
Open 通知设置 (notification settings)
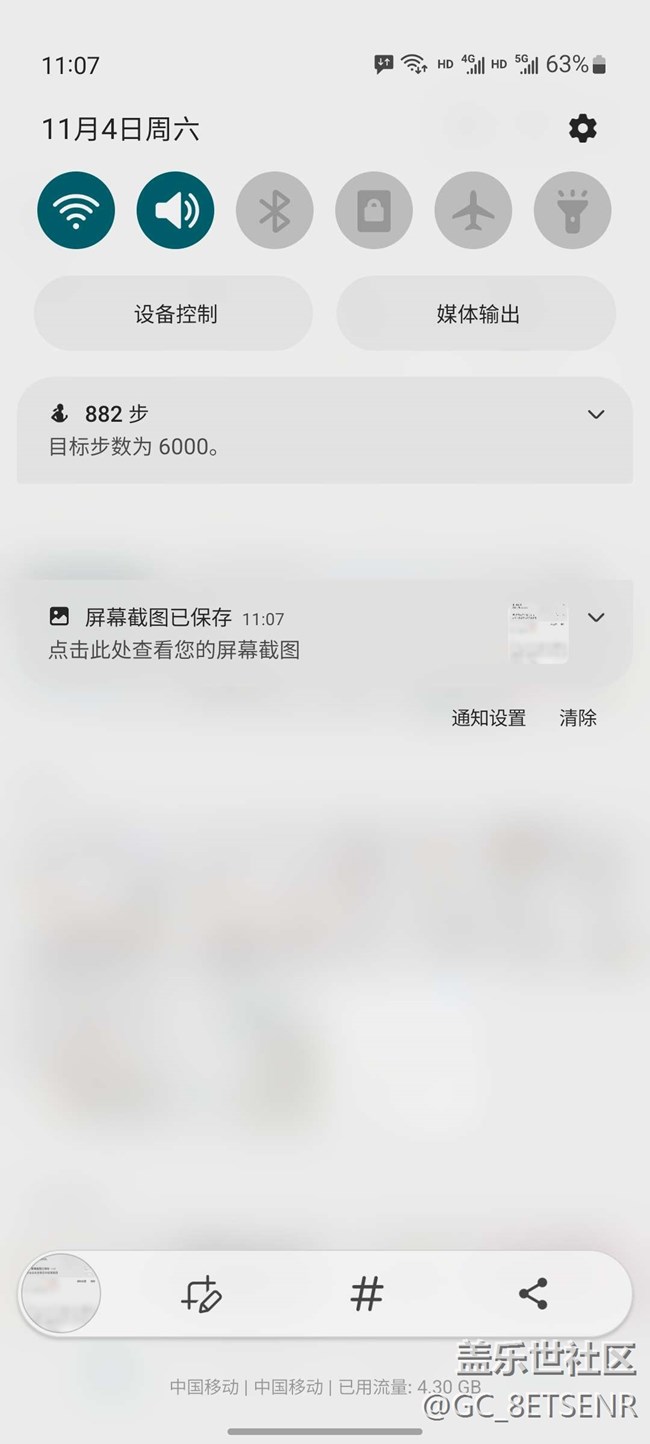point(488,718)
